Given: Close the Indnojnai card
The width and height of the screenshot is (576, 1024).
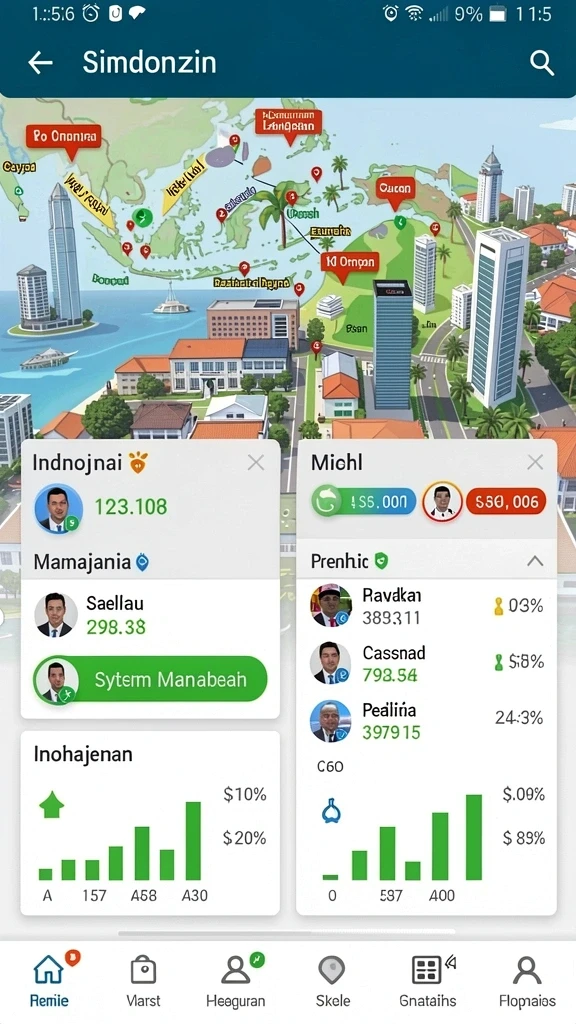Looking at the screenshot, I should (x=256, y=463).
